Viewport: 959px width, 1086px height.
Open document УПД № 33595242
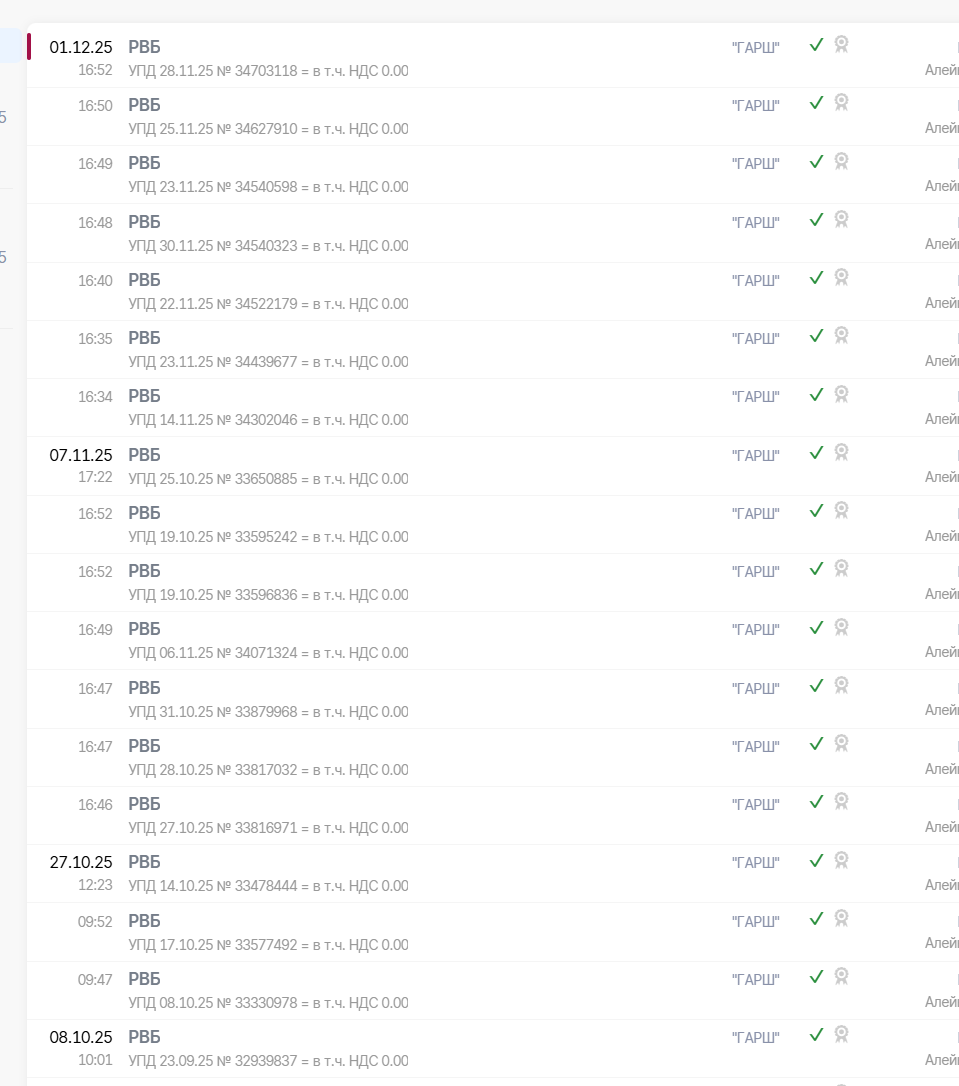click(x=268, y=537)
